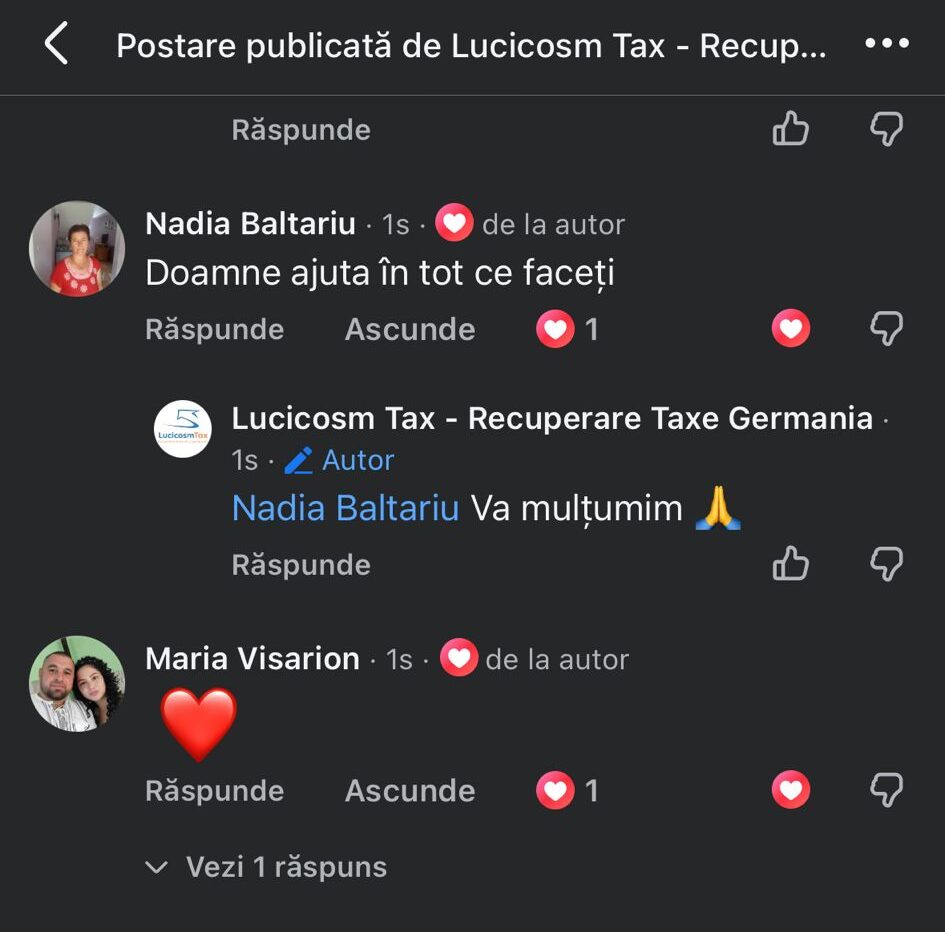Hide Nadia Baltariu's comment with Ascunde
This screenshot has height=932, width=945.
pos(410,329)
